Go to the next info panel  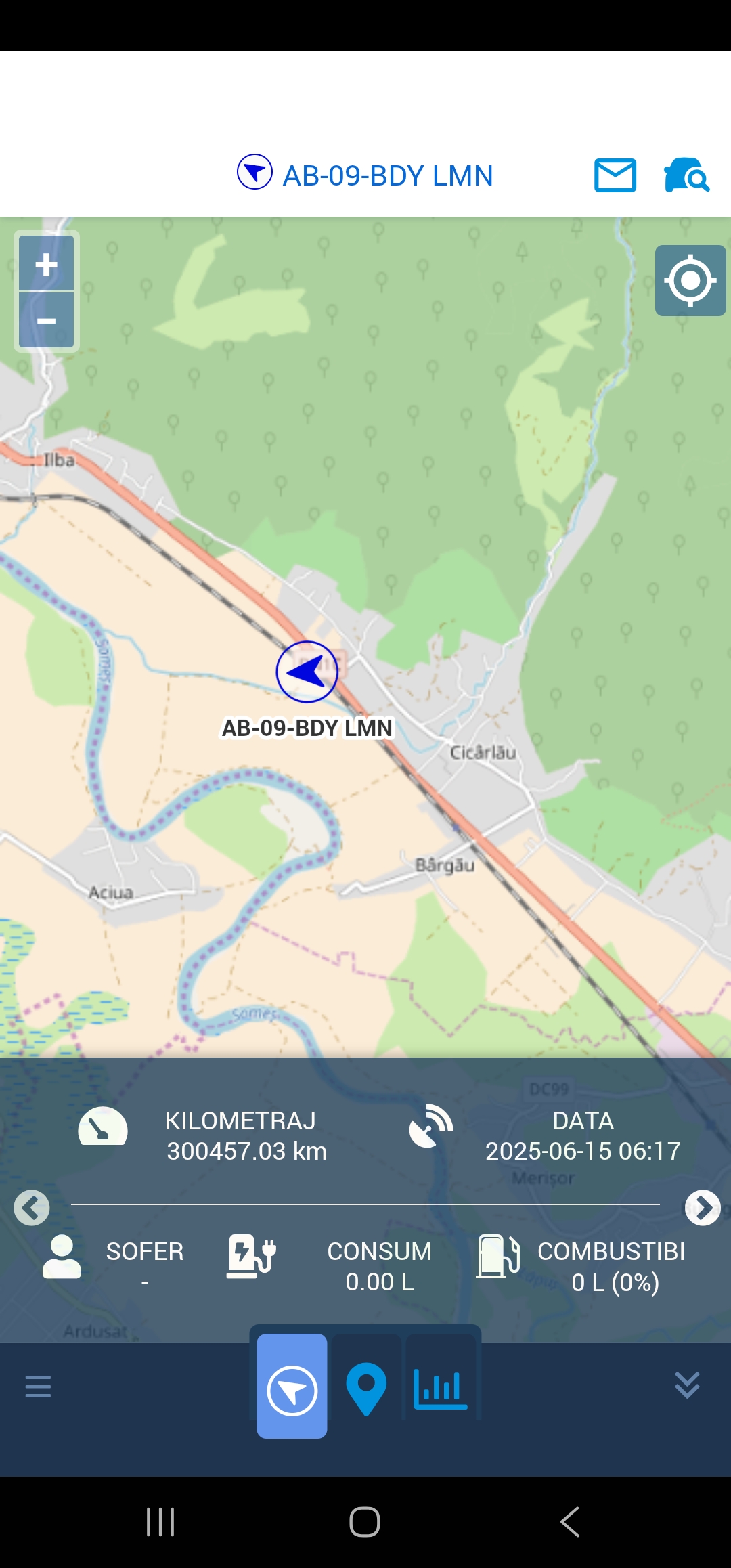coord(702,1208)
